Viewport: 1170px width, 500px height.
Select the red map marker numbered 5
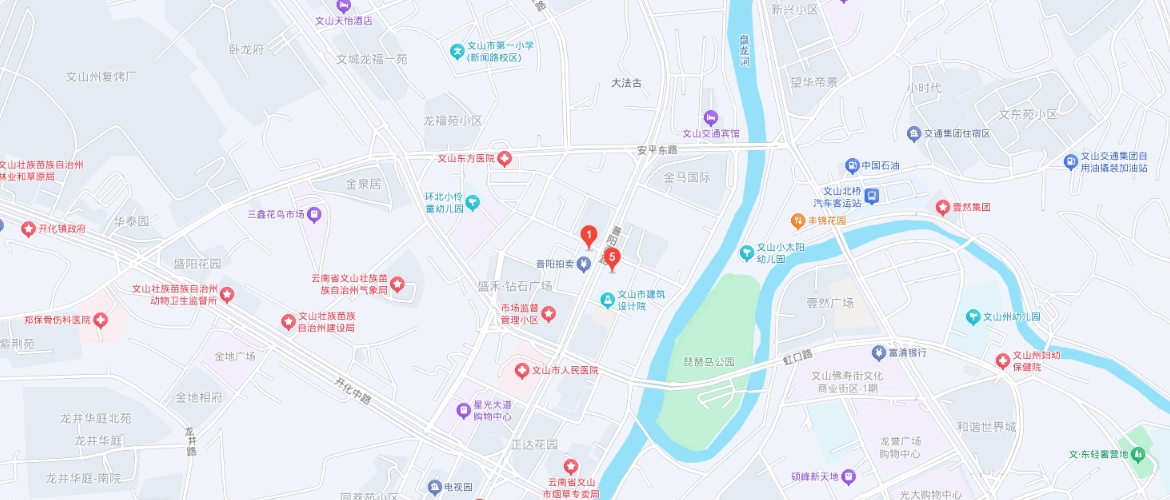coord(613,259)
